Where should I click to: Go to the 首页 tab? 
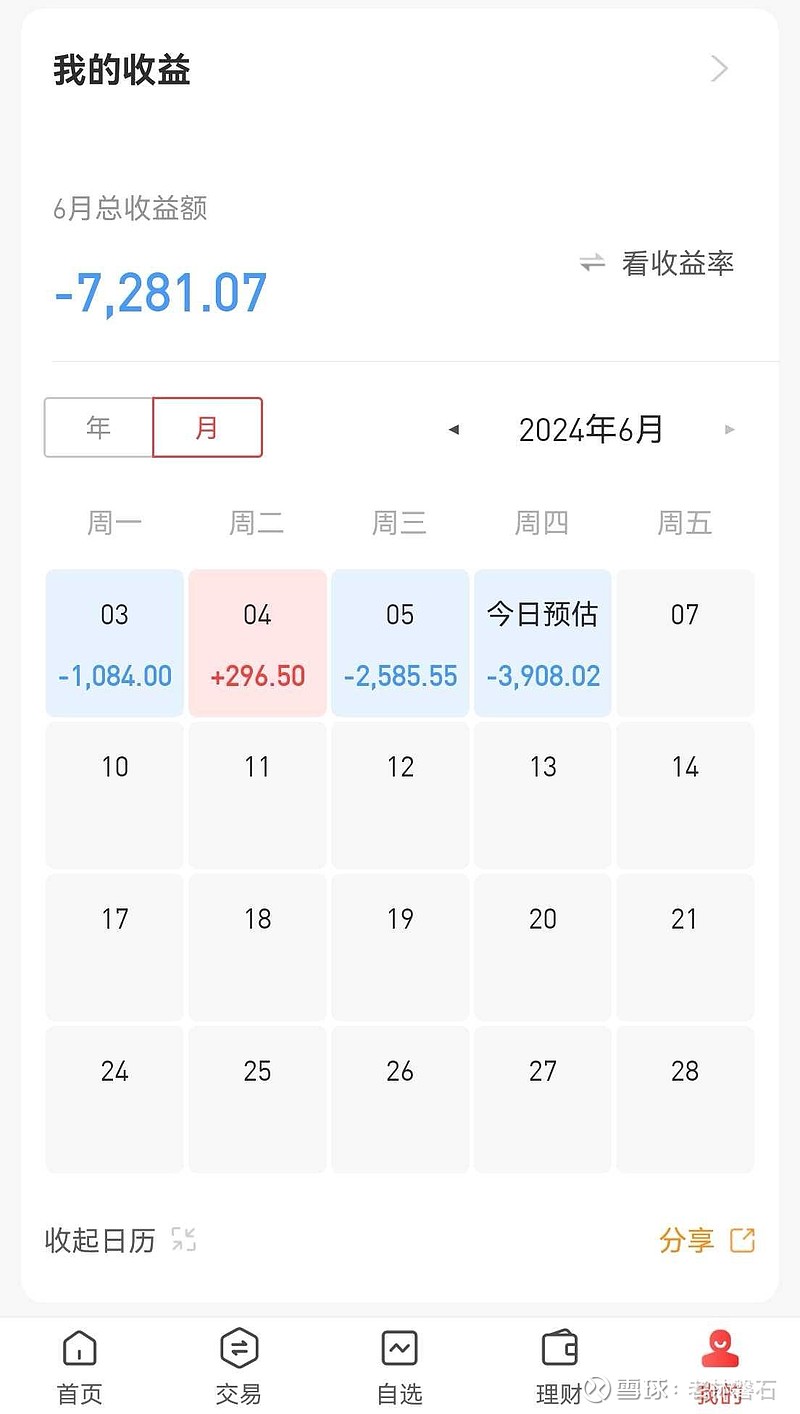(x=80, y=1366)
